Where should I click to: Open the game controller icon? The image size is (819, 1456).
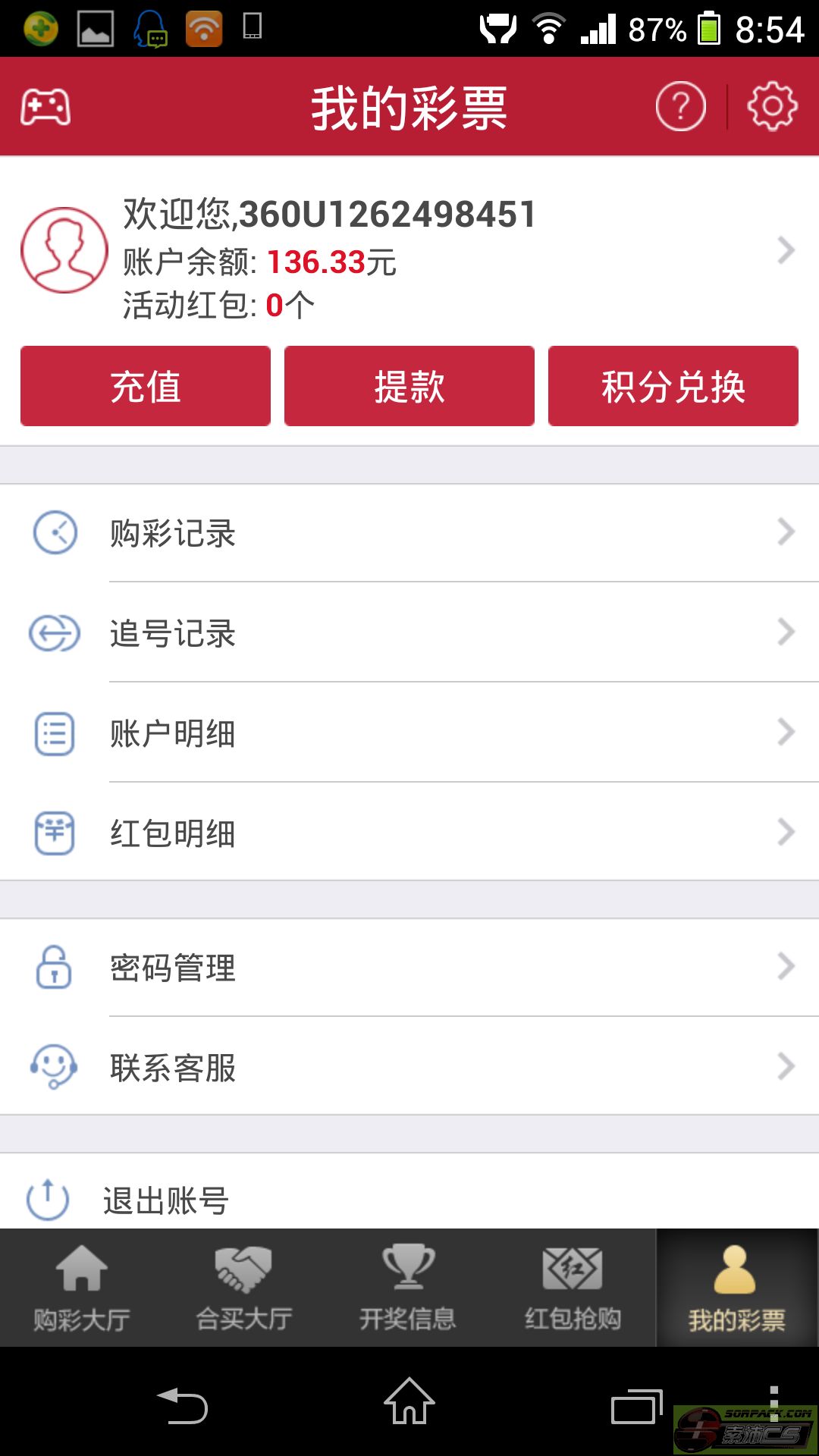(x=45, y=107)
